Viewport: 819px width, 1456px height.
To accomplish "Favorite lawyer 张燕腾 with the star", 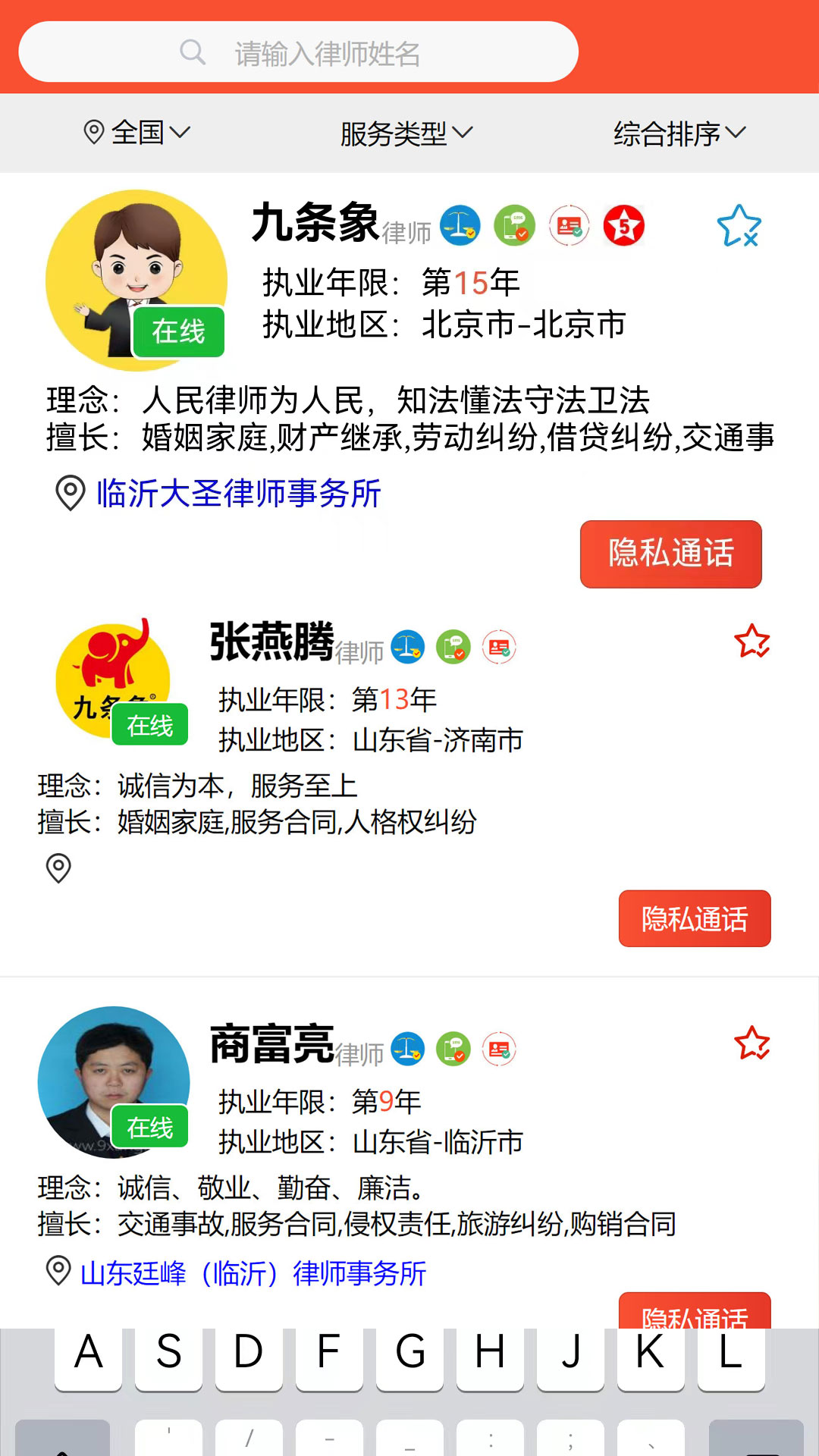I will click(x=752, y=642).
